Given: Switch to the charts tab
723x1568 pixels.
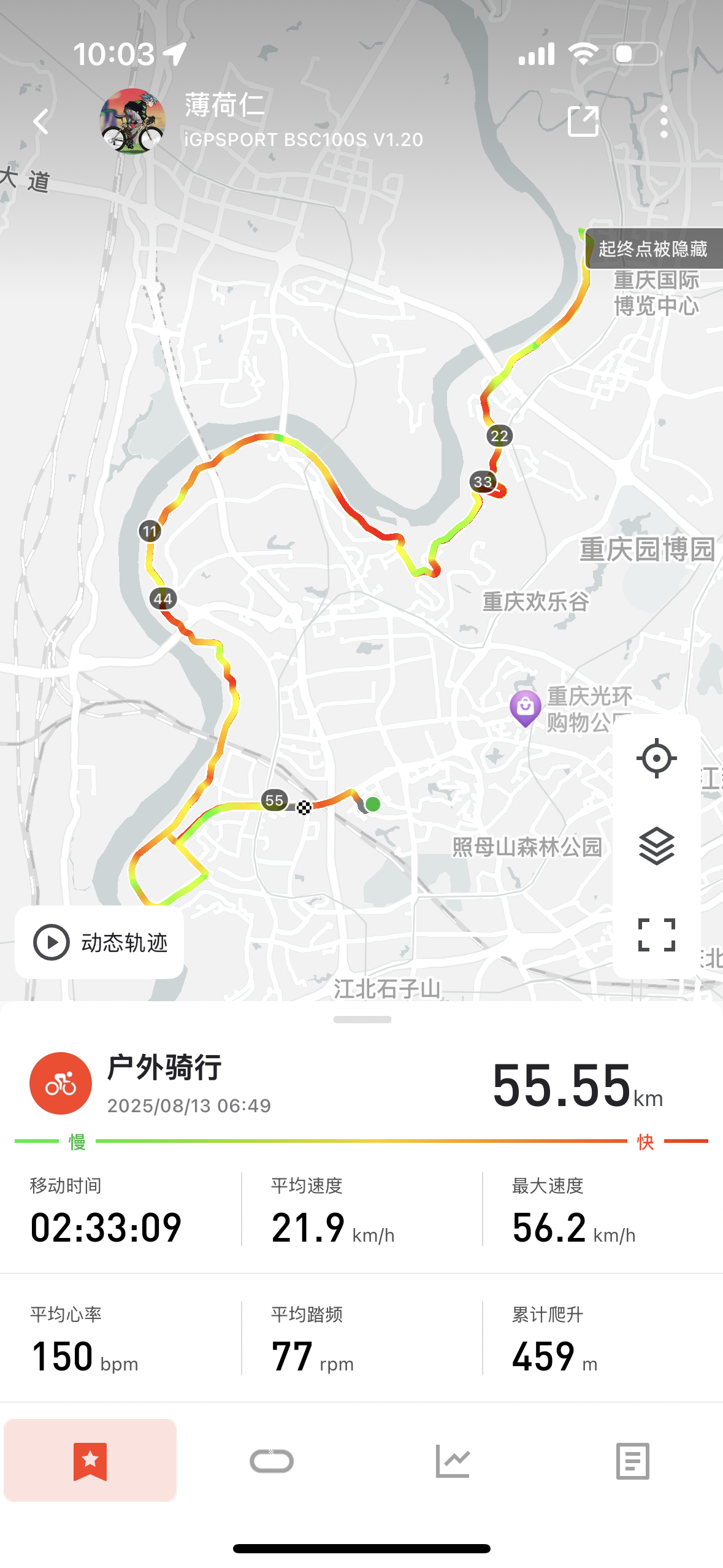Looking at the screenshot, I should pyautogui.click(x=452, y=1461).
